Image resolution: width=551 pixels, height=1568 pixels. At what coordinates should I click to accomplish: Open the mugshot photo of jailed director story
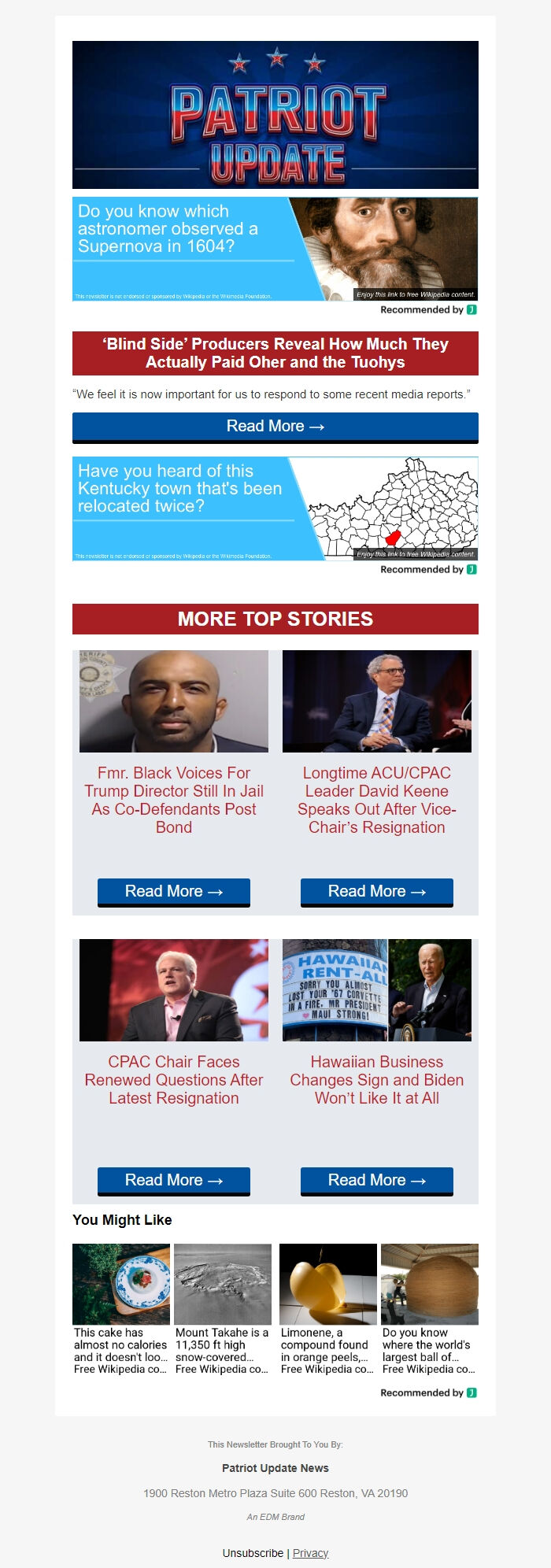click(174, 701)
